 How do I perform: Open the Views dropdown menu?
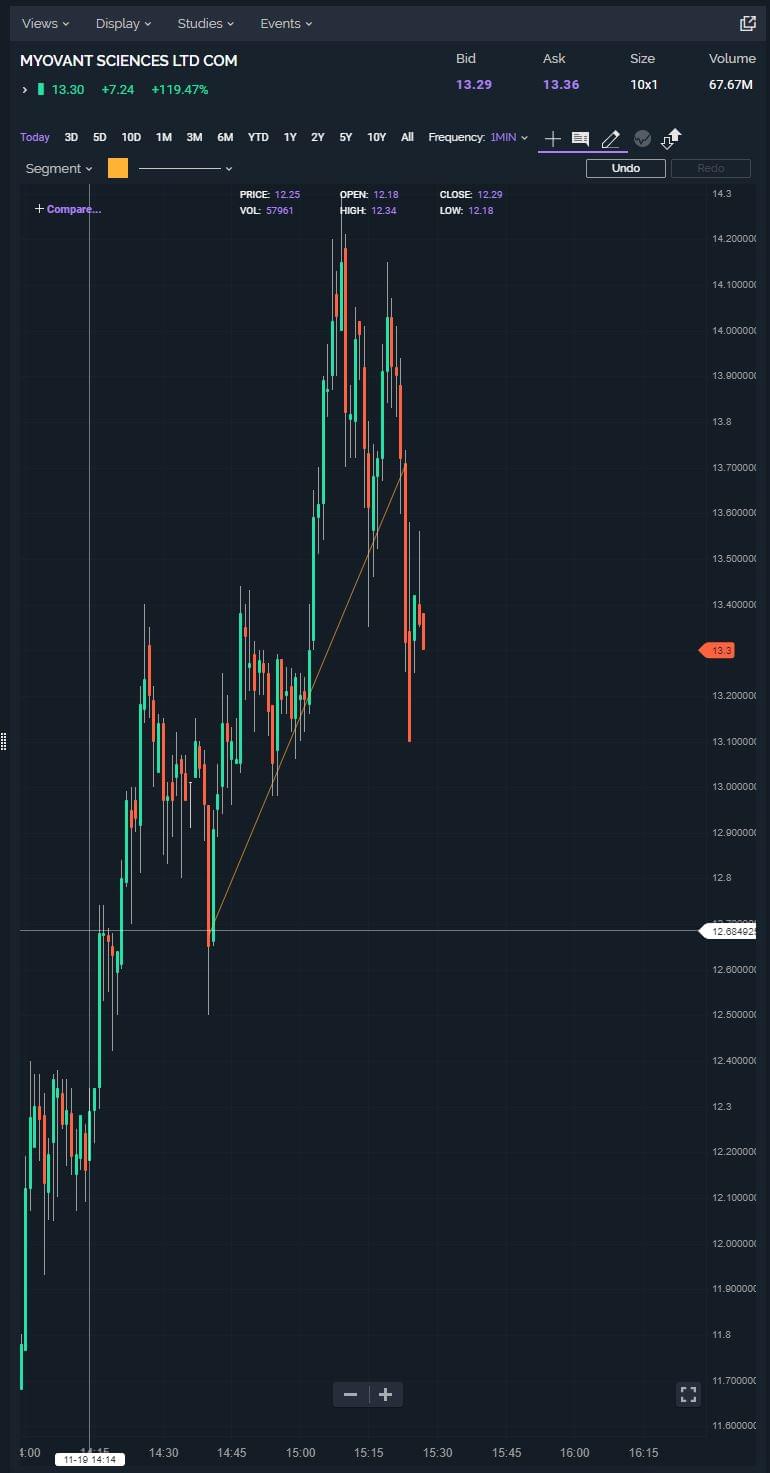pyautogui.click(x=45, y=23)
